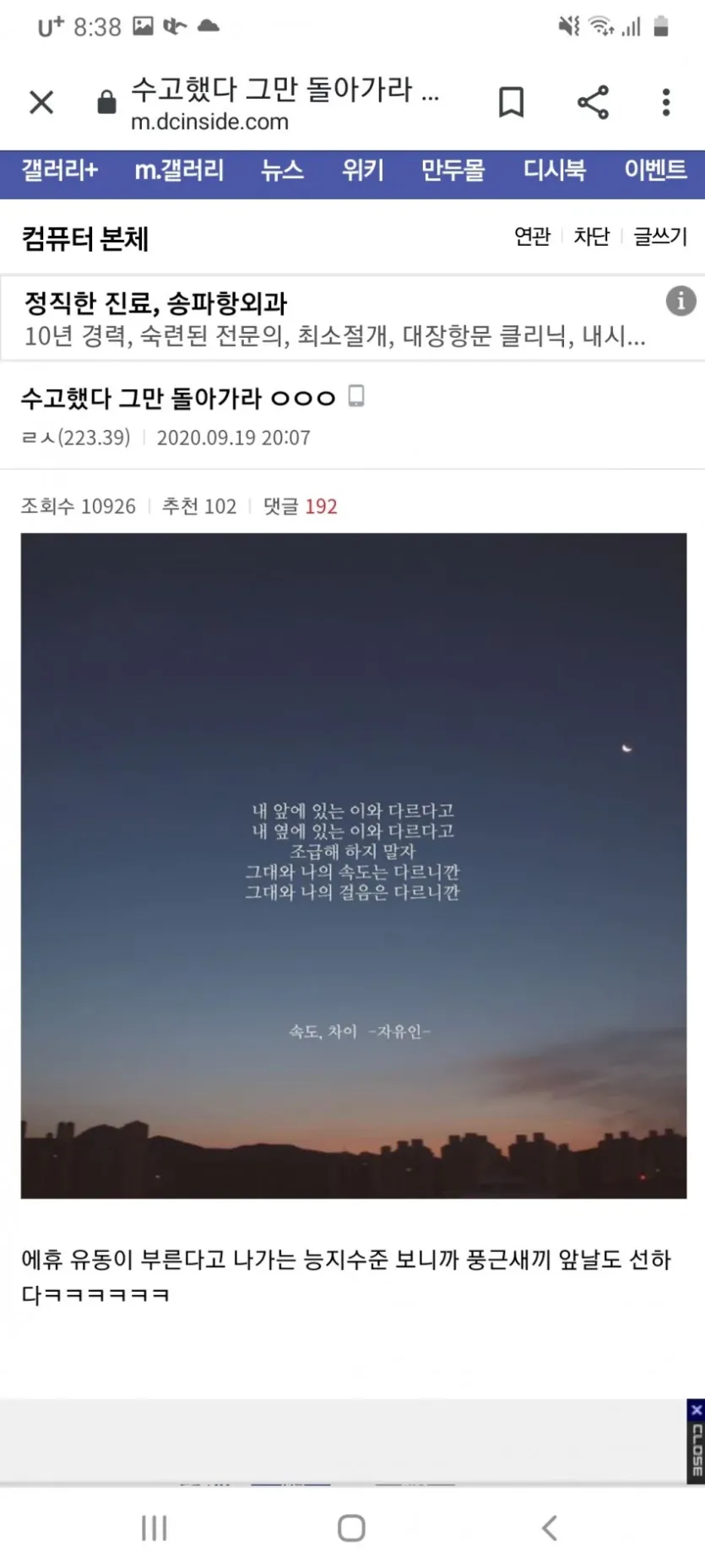Close the browser tab with X
The image size is (705, 1568).
click(41, 102)
